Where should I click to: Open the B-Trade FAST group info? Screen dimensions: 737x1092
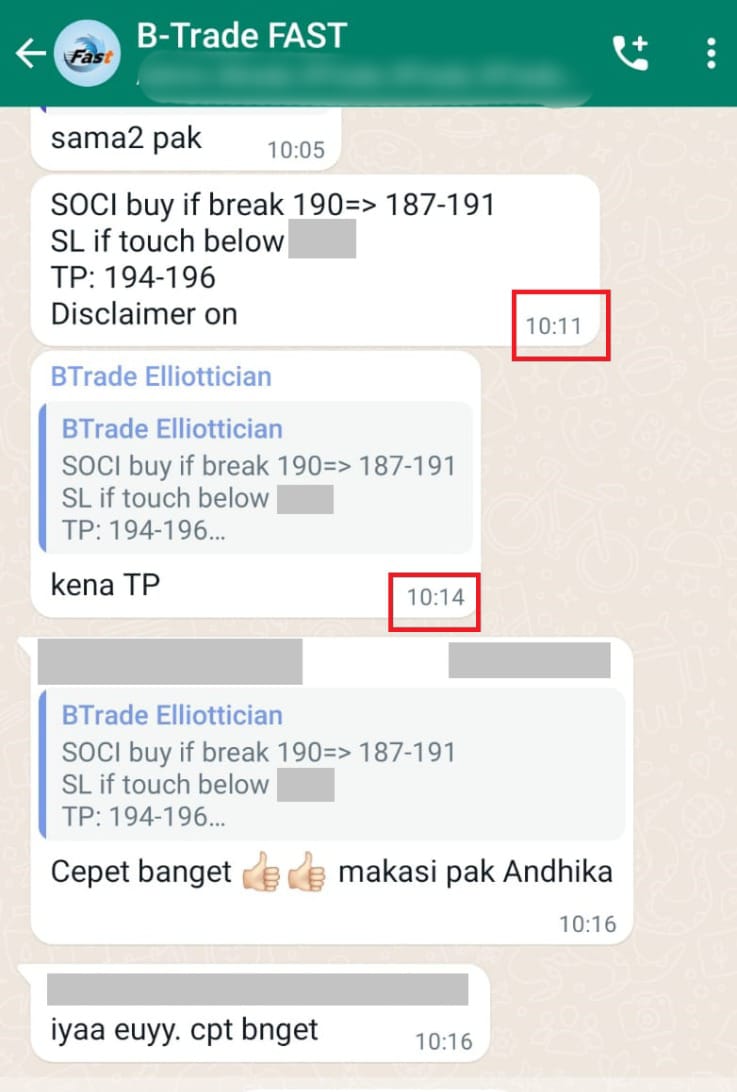point(240,37)
